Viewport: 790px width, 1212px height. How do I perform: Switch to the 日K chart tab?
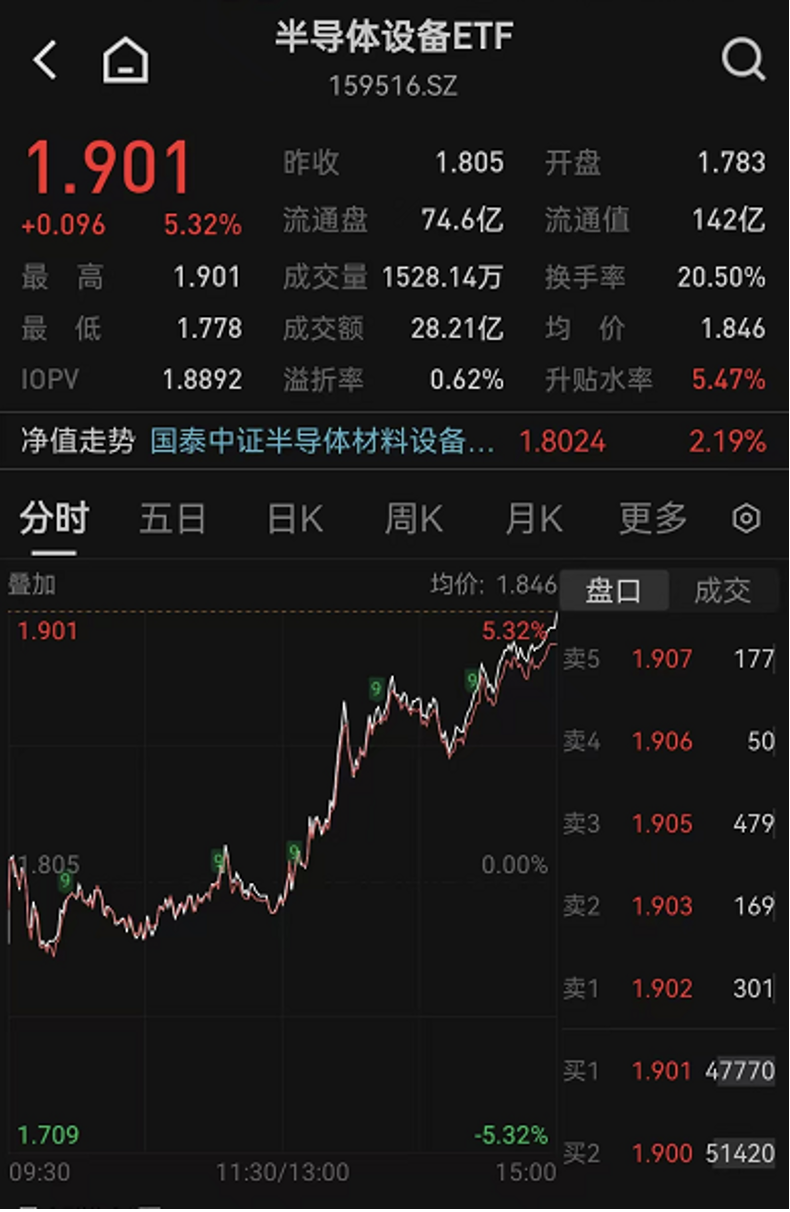tap(294, 519)
